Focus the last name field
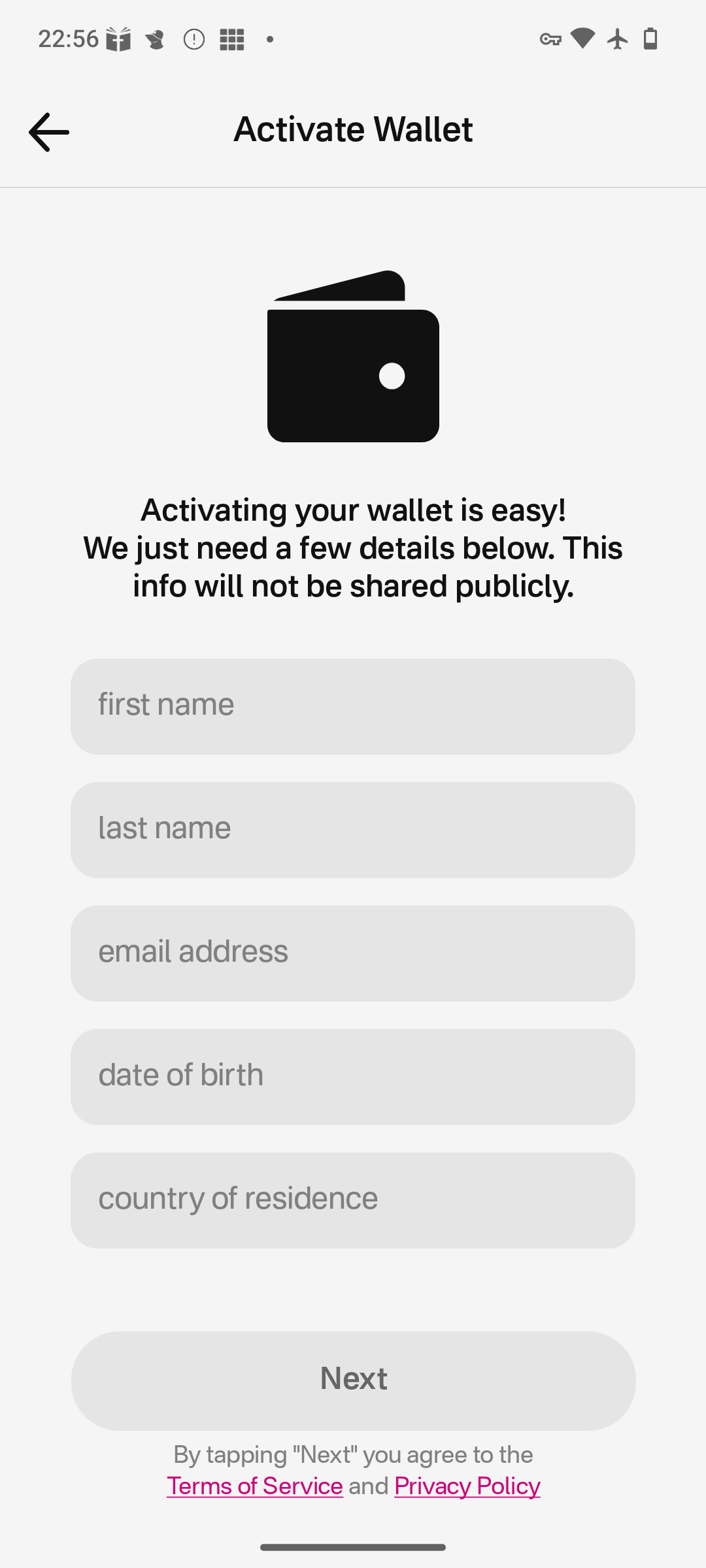This screenshot has height=1568, width=706. point(353,830)
